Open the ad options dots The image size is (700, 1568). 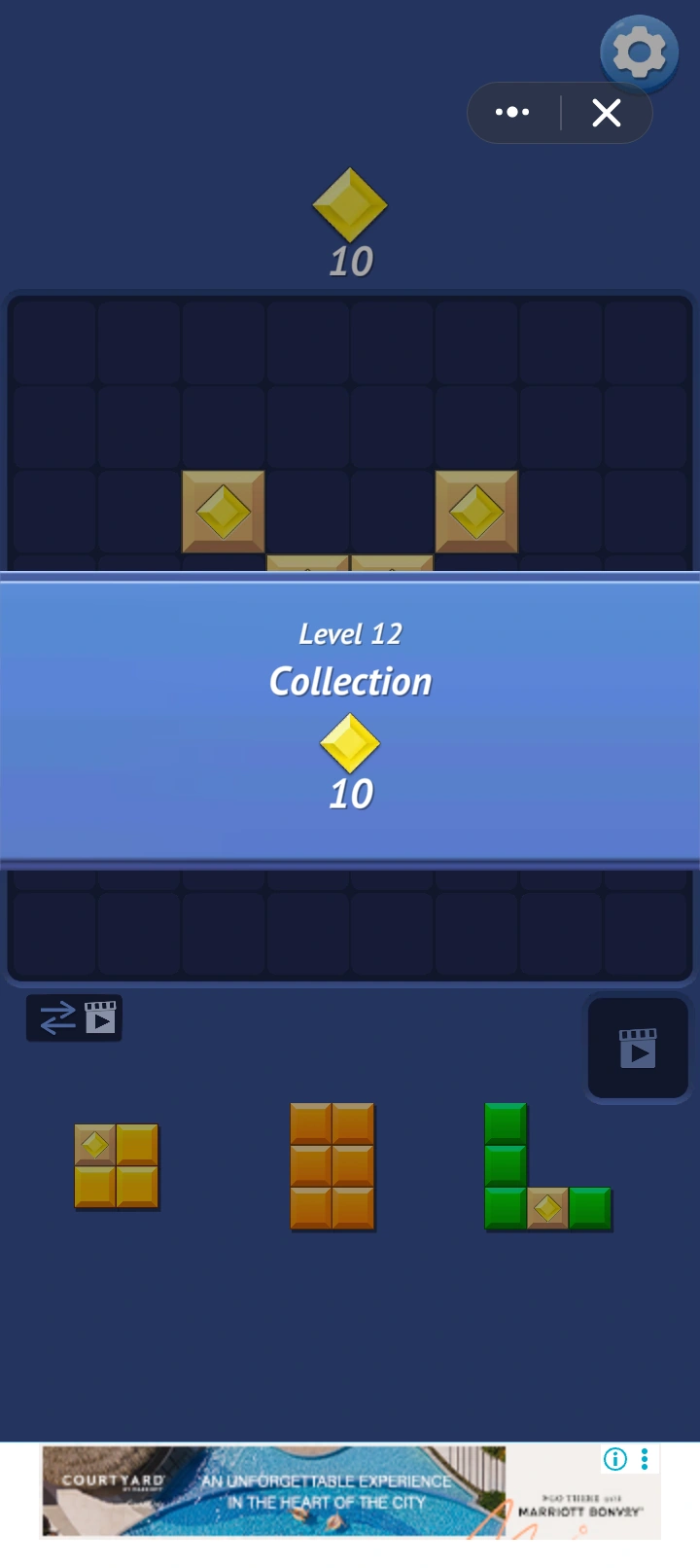pos(645,1458)
